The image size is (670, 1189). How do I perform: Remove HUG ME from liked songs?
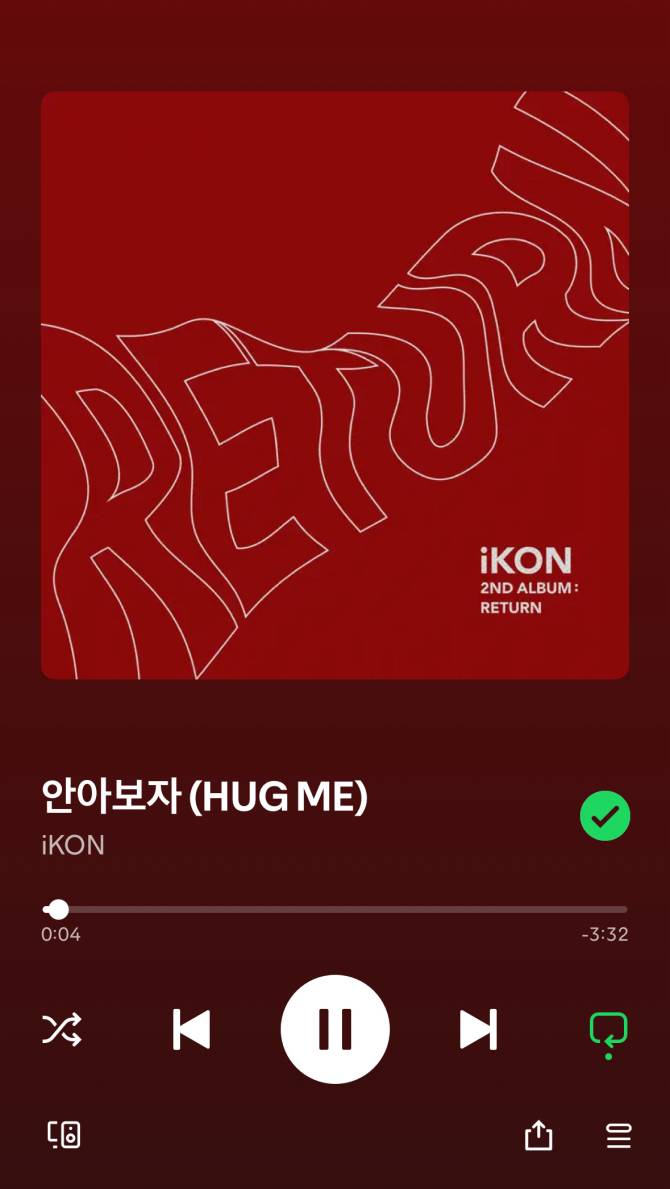(605, 816)
